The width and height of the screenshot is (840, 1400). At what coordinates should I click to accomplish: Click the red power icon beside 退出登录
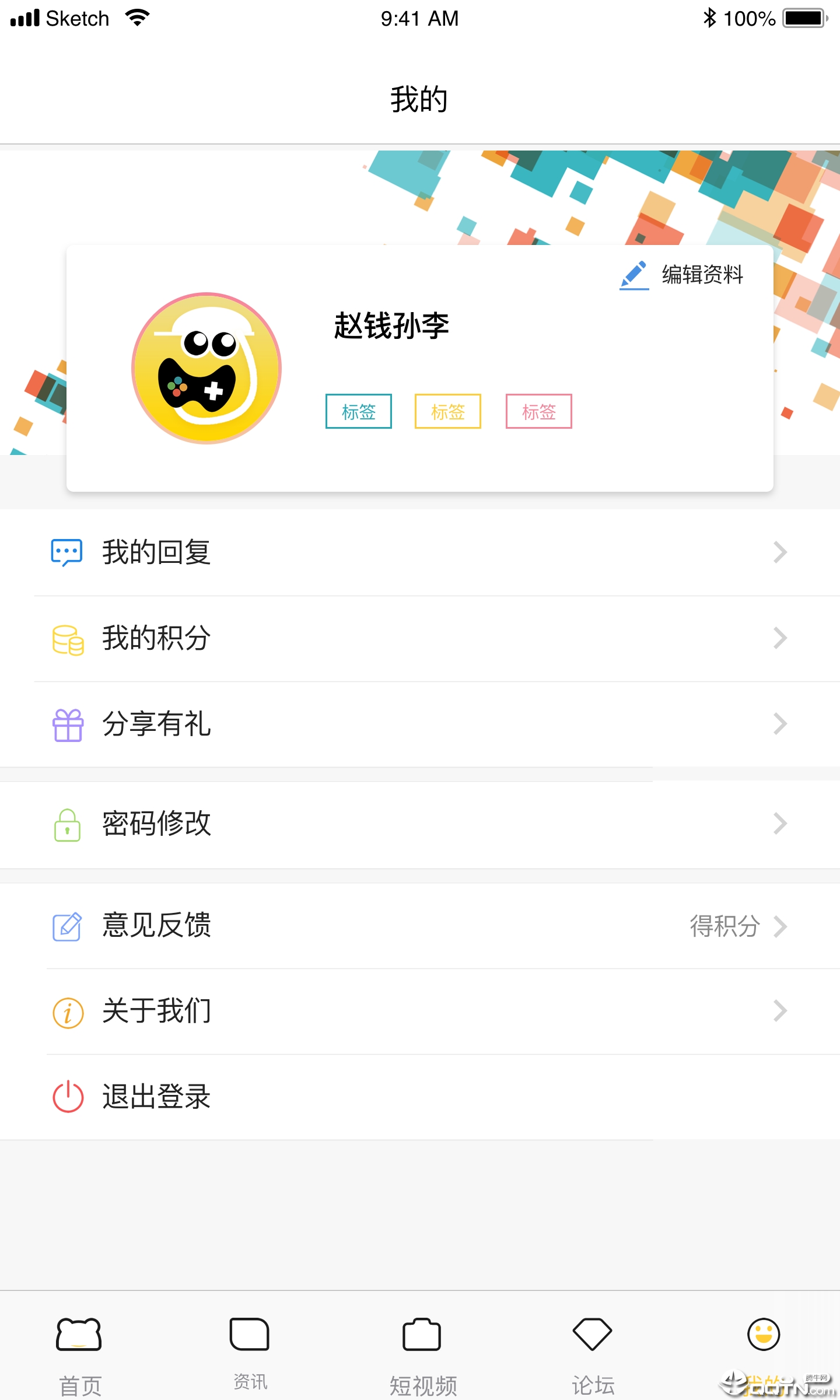(x=67, y=1097)
